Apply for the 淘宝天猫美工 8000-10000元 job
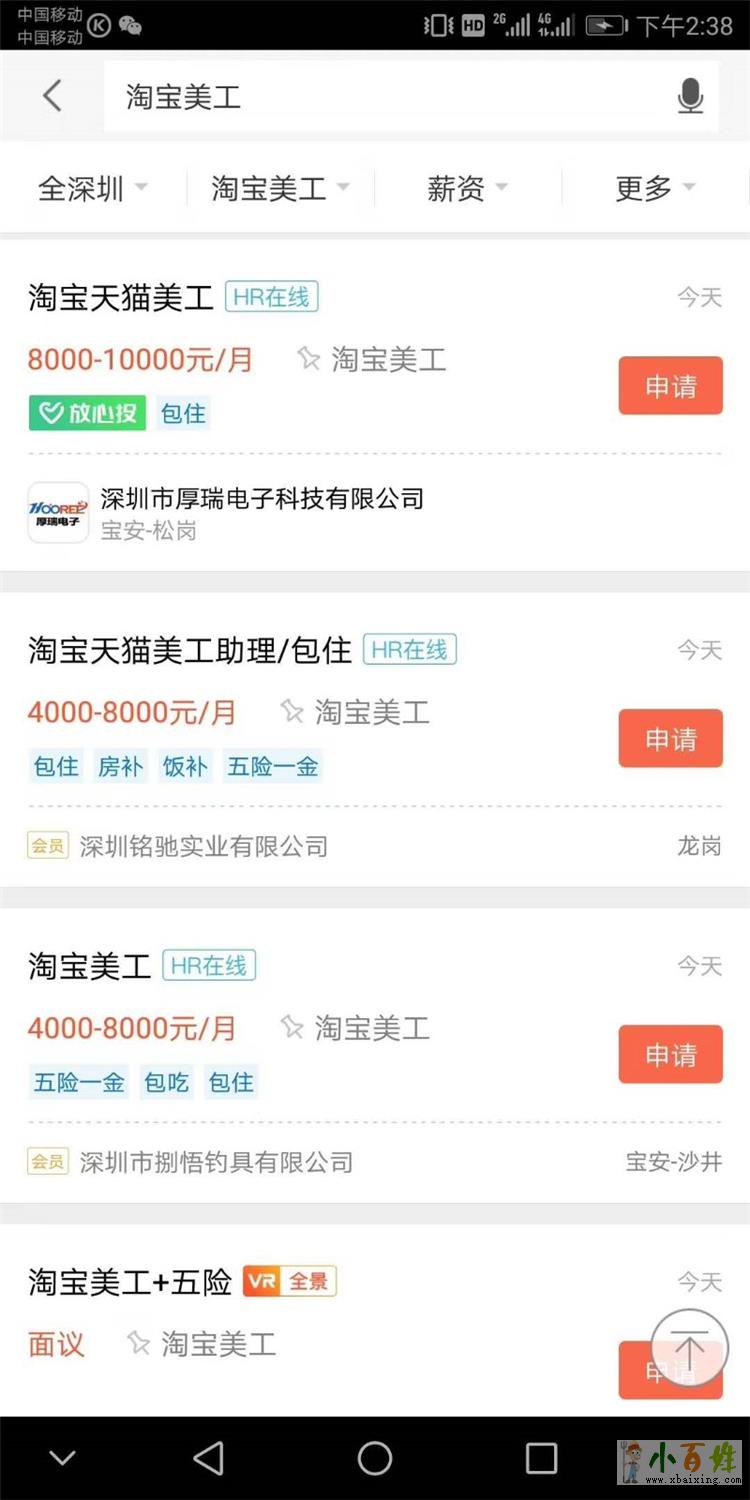750x1500 pixels. (x=670, y=386)
